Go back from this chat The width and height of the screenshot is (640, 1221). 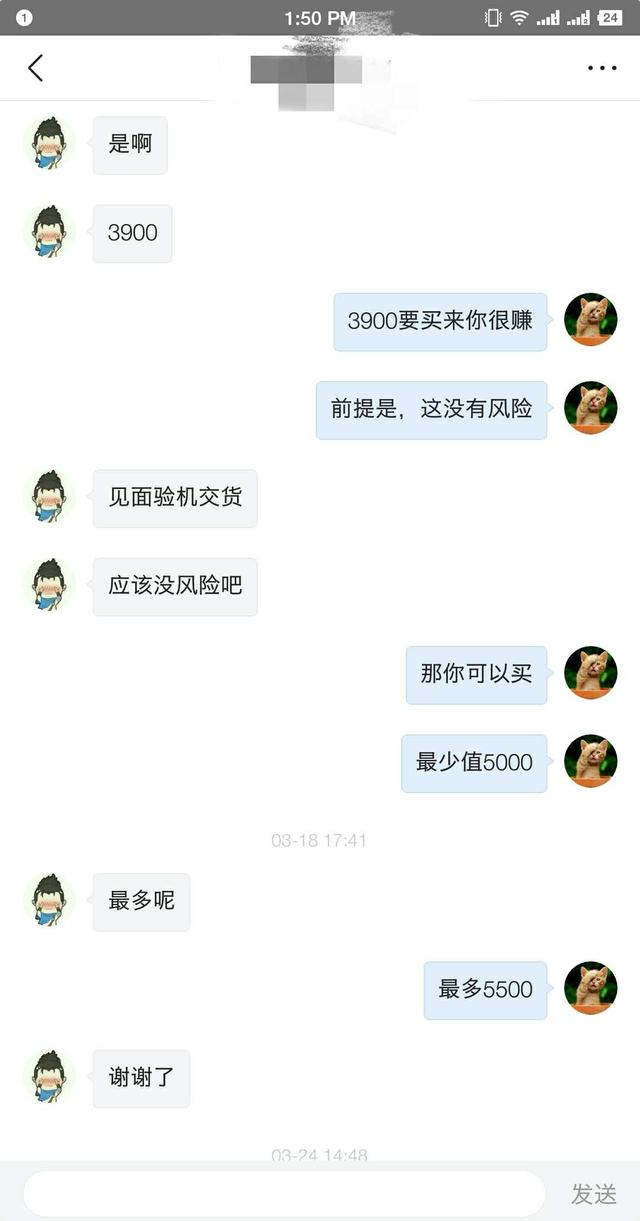coord(36,68)
